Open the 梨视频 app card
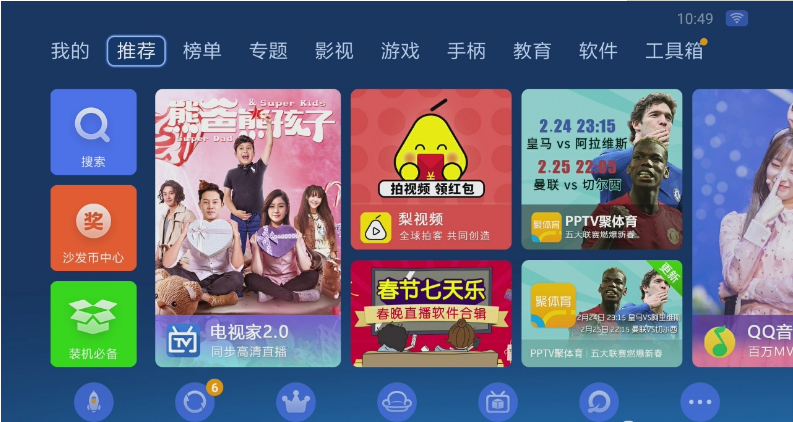The width and height of the screenshot is (793, 422). click(x=430, y=169)
